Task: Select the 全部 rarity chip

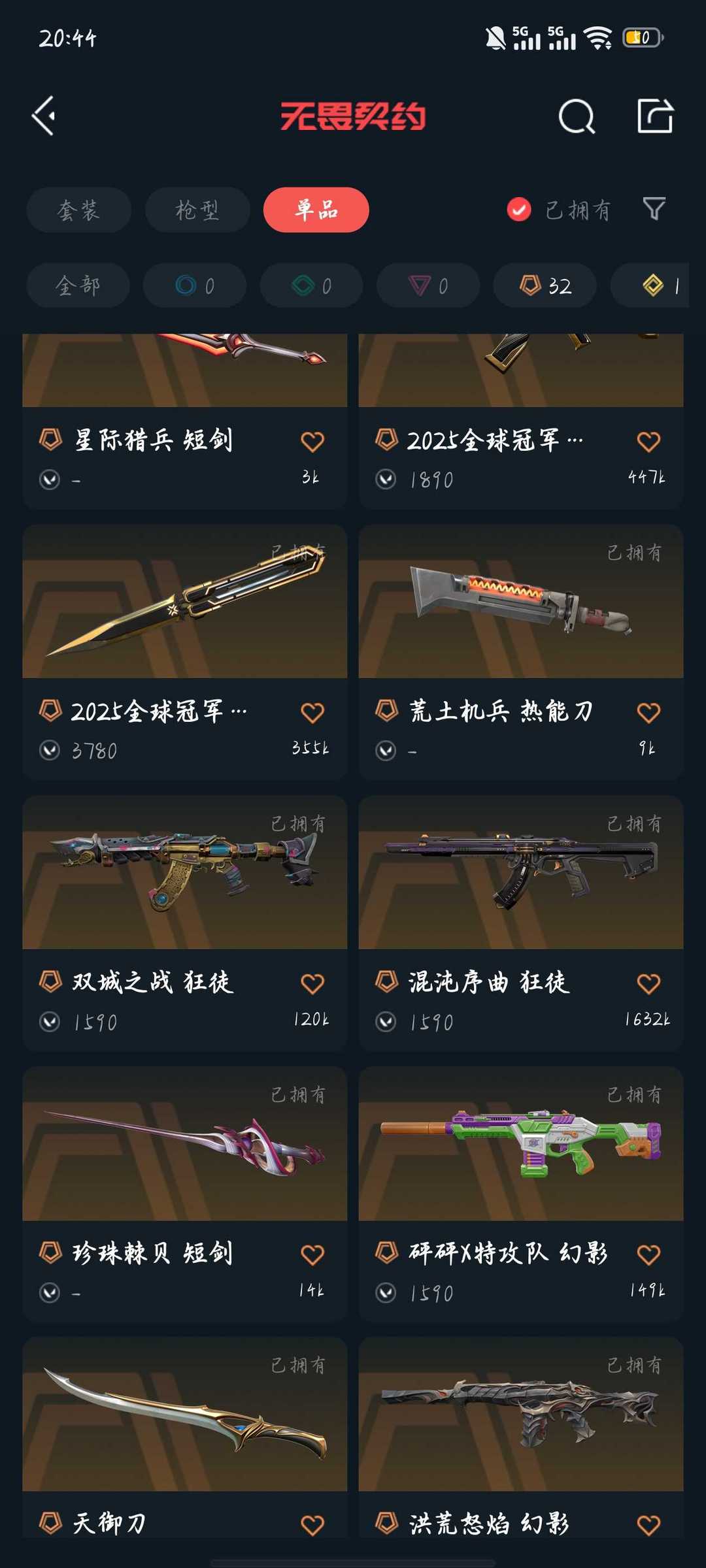Action: (x=78, y=286)
